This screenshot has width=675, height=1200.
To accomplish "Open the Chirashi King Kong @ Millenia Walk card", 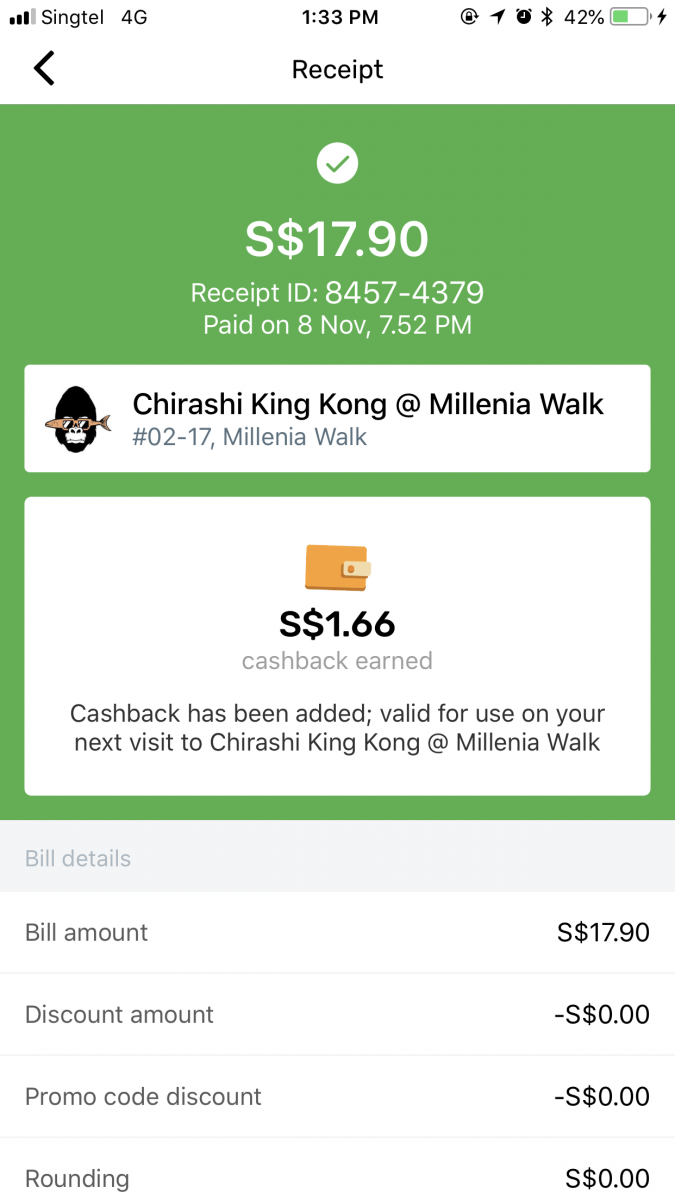I will click(337, 418).
